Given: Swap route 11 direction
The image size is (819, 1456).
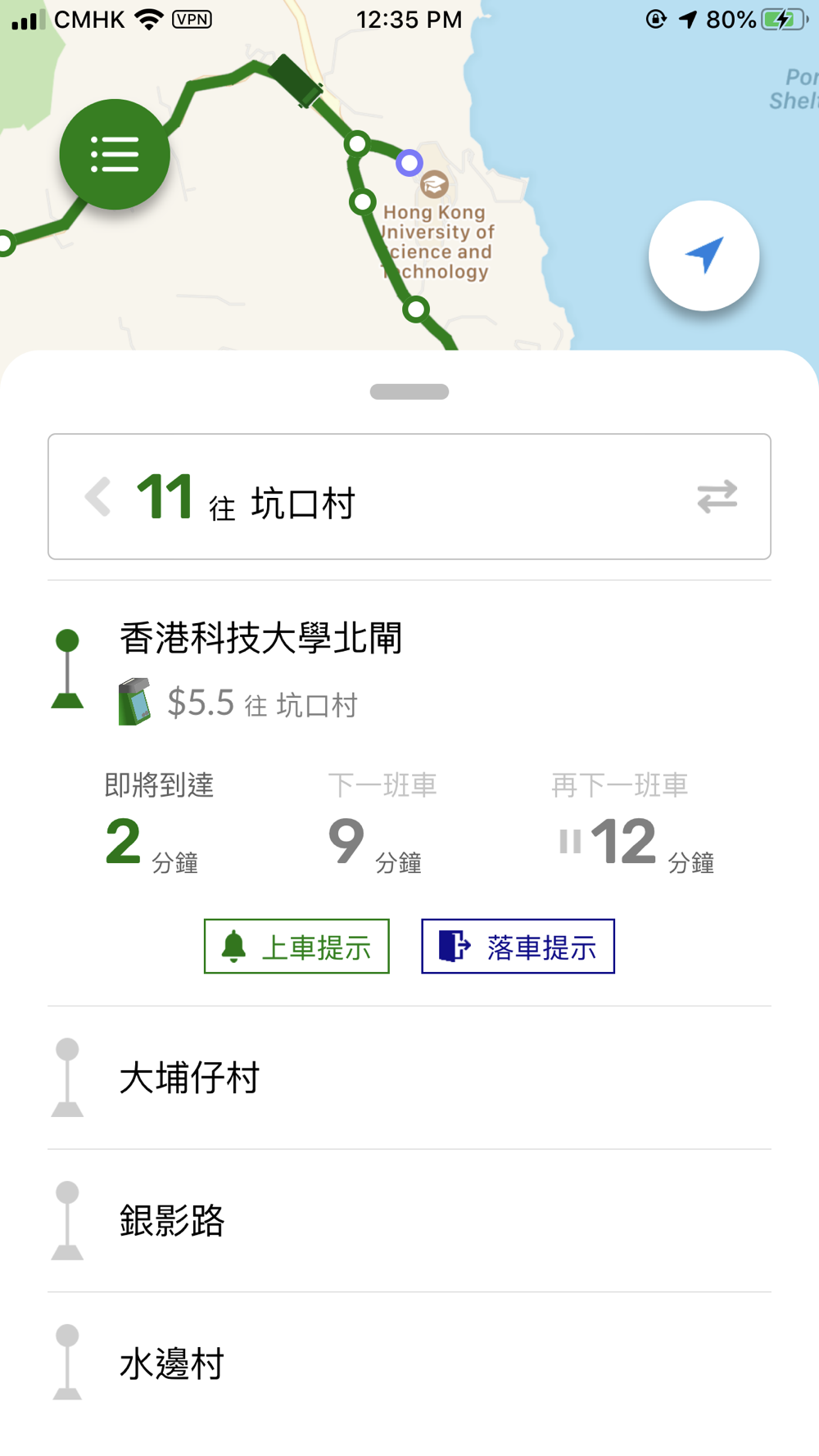Looking at the screenshot, I should [717, 496].
